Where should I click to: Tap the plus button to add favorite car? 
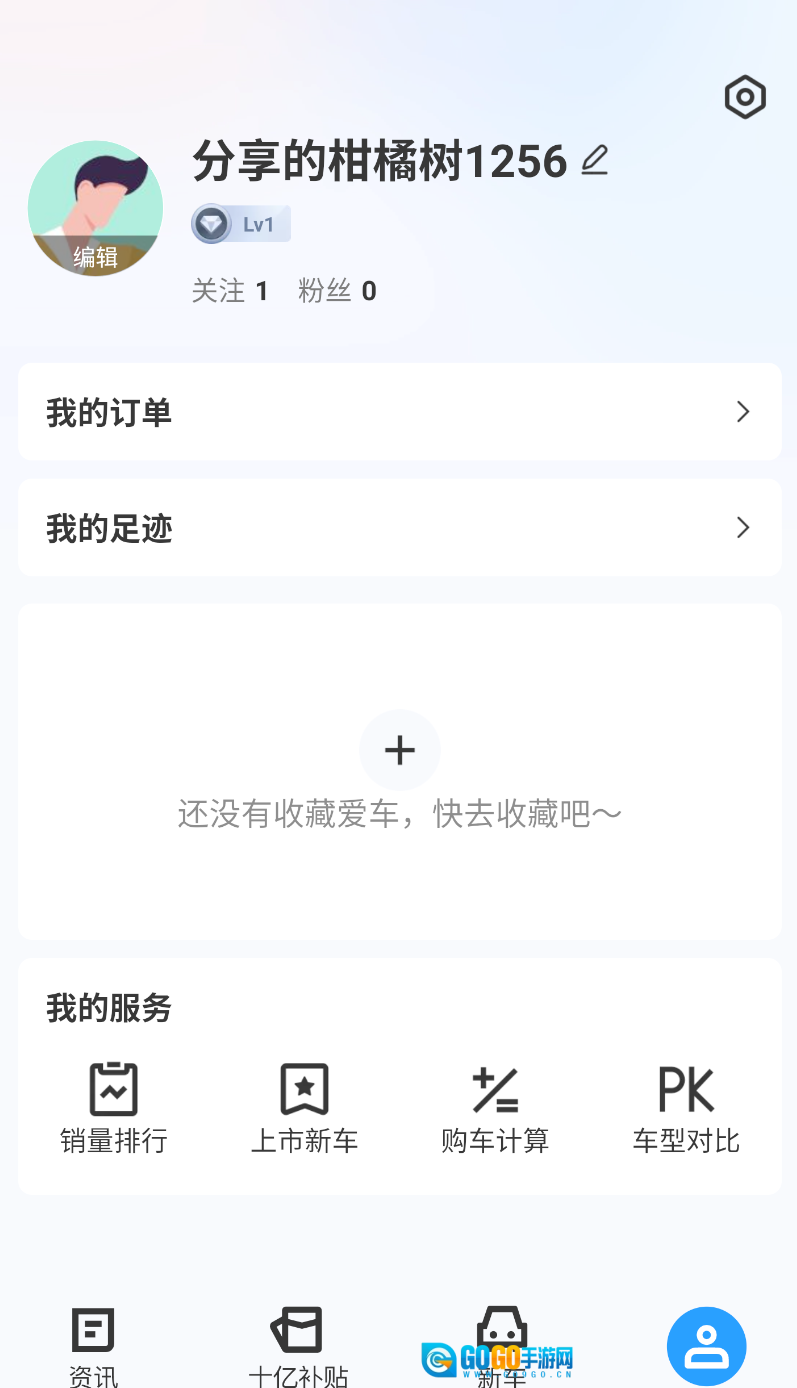(400, 750)
